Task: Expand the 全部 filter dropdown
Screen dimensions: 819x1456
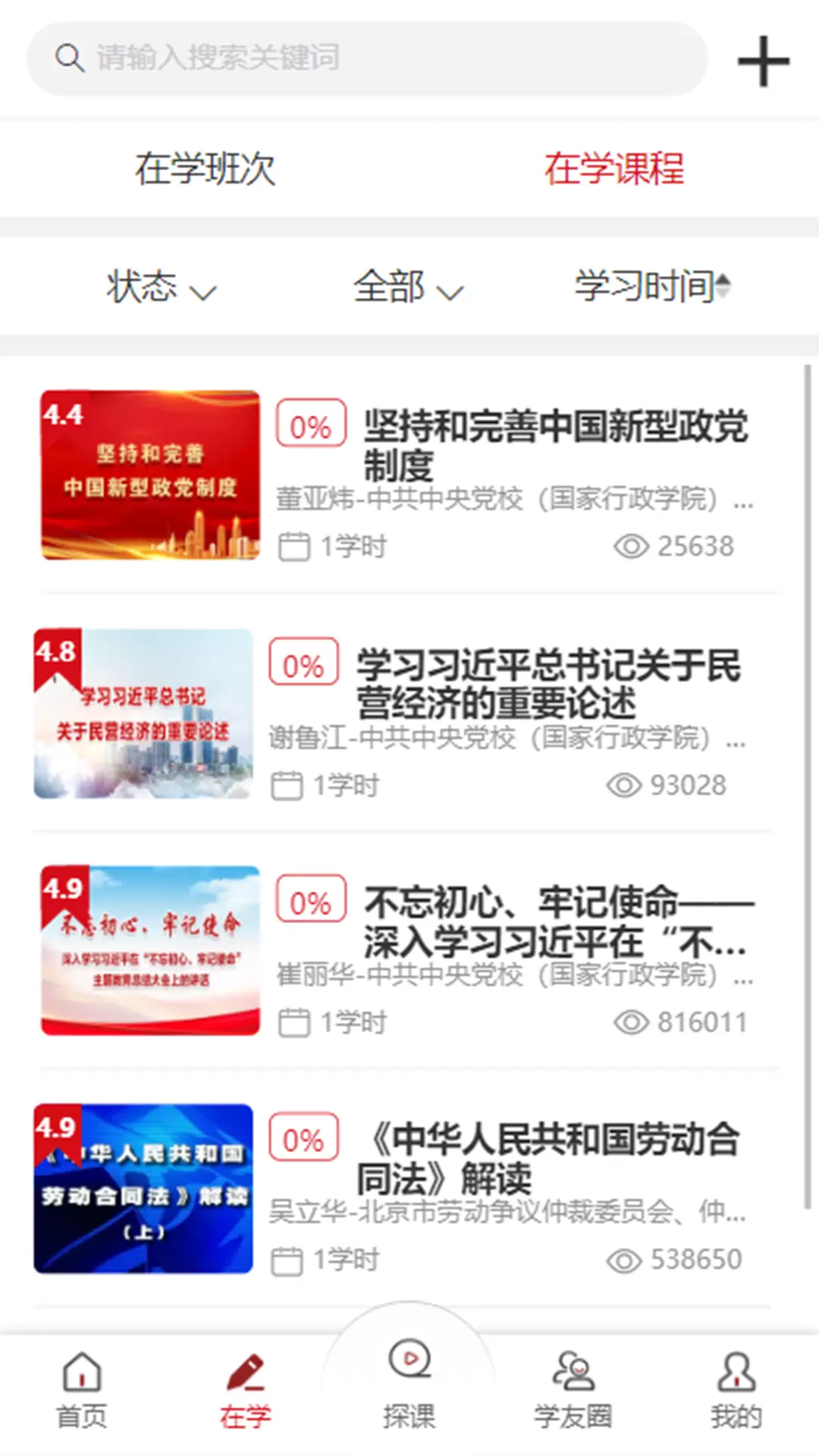Action: click(409, 287)
